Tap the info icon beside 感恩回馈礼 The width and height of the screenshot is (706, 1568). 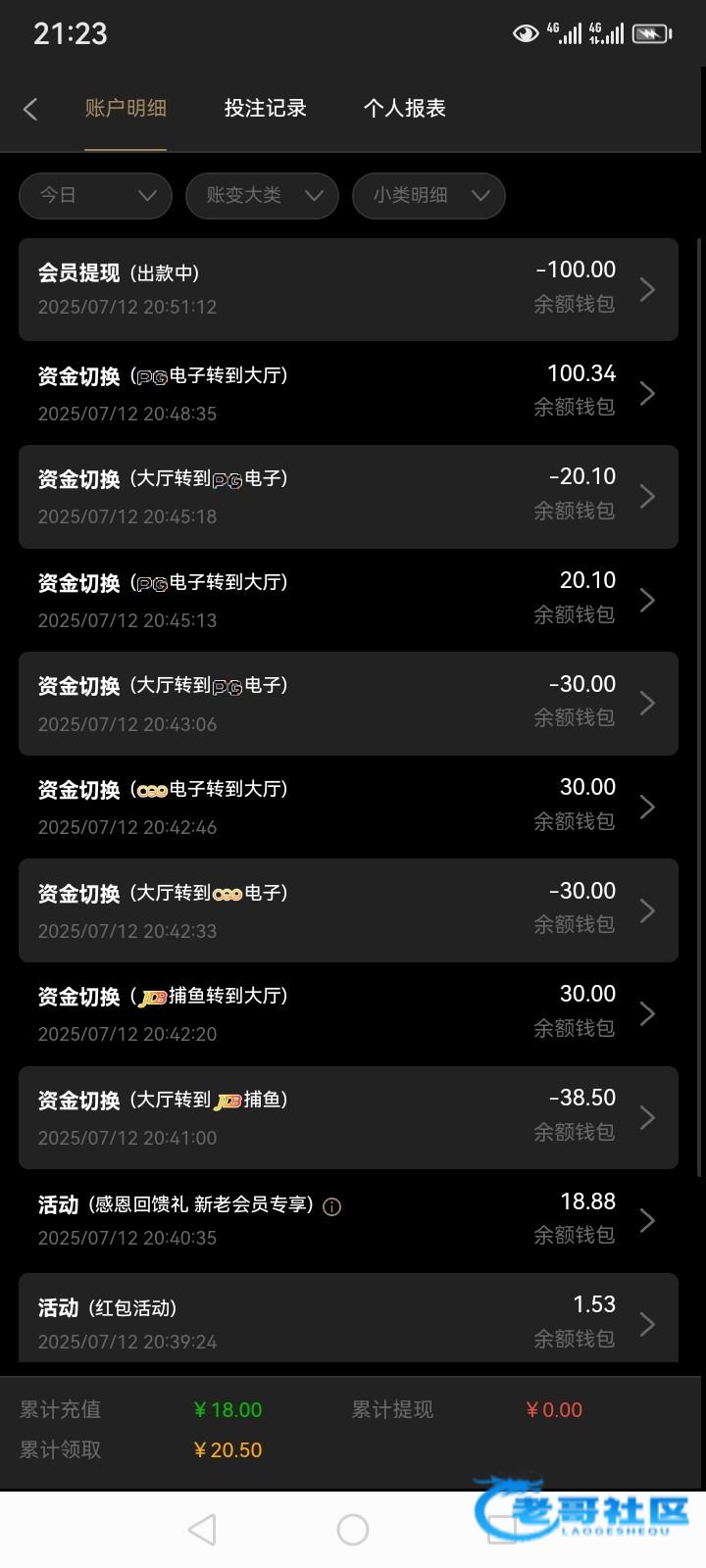click(331, 1206)
